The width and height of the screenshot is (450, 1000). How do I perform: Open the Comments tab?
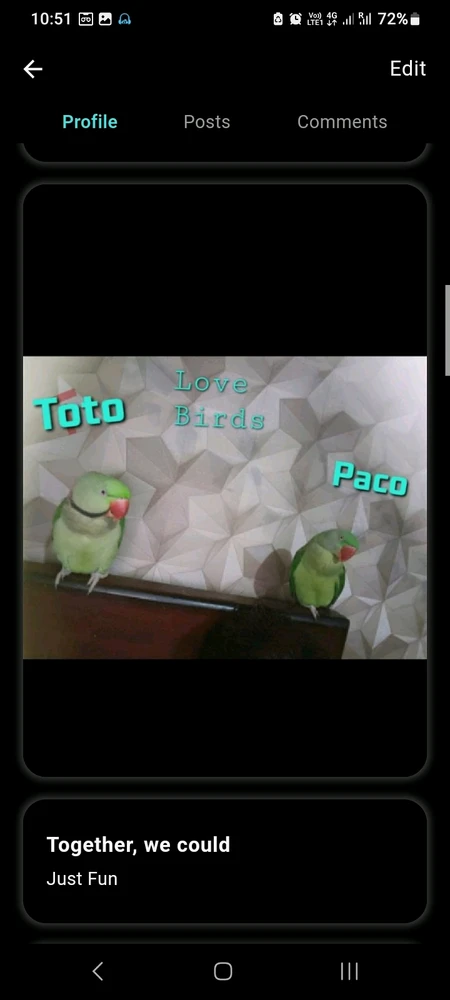(x=342, y=122)
